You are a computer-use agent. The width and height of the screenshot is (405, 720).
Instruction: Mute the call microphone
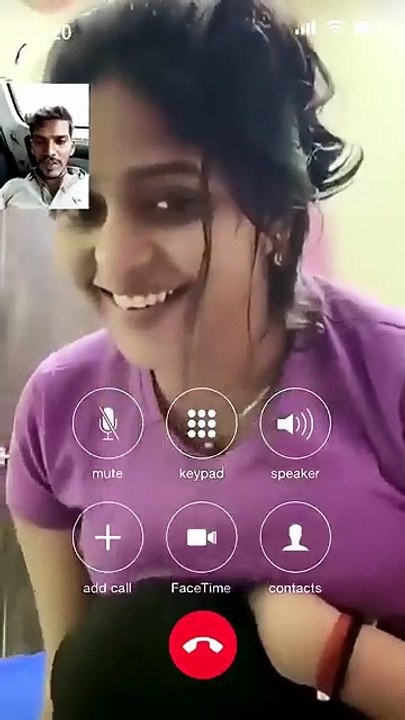coord(108,423)
